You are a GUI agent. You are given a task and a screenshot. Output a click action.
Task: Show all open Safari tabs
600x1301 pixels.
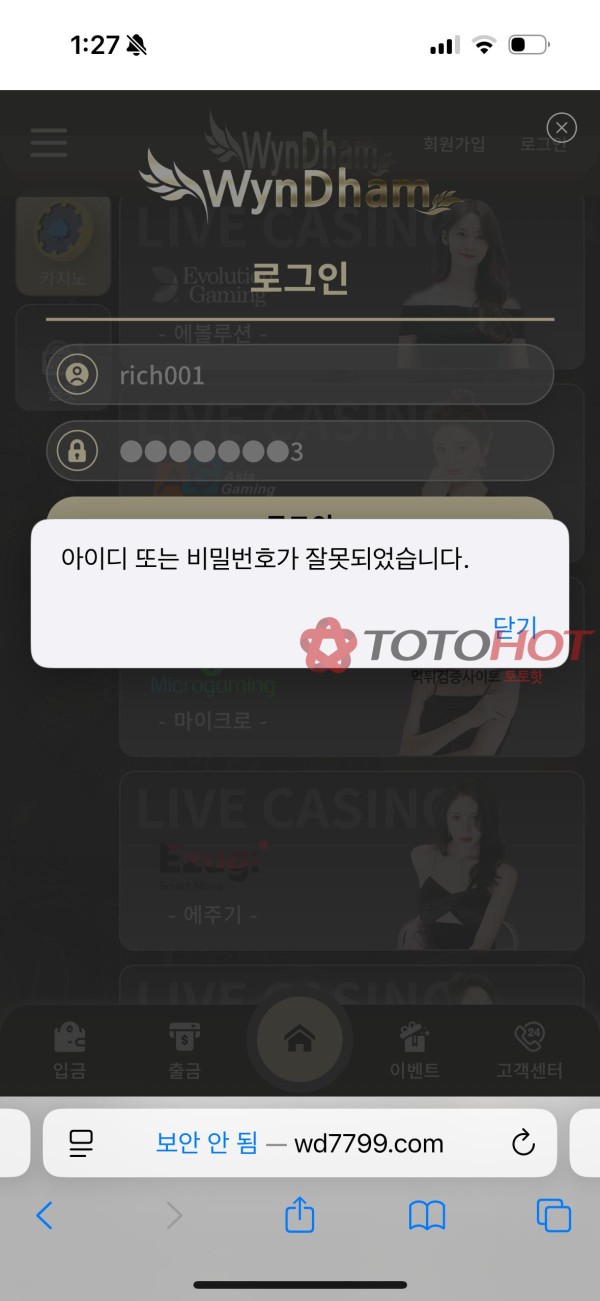[554, 1215]
